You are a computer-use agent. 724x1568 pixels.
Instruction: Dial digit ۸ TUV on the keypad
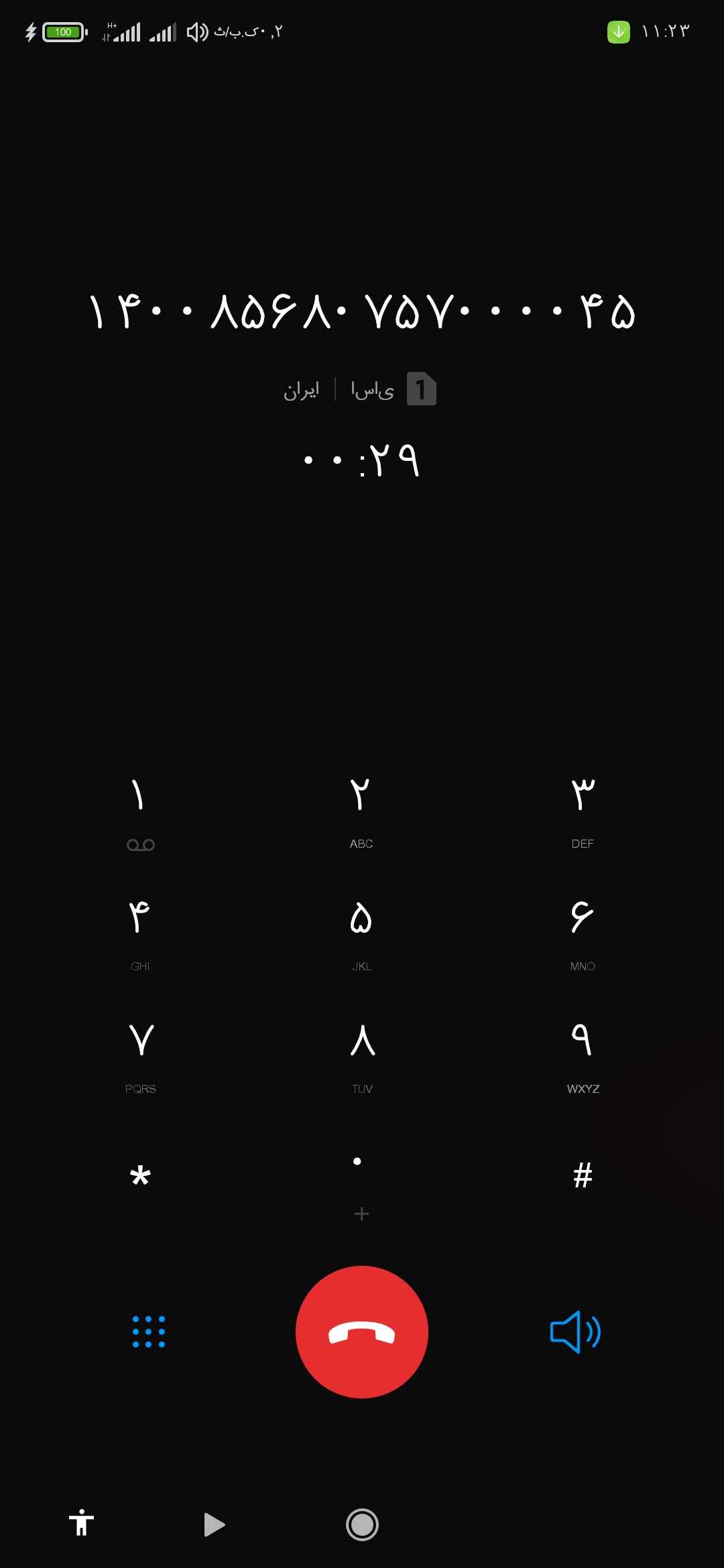pos(361,1057)
